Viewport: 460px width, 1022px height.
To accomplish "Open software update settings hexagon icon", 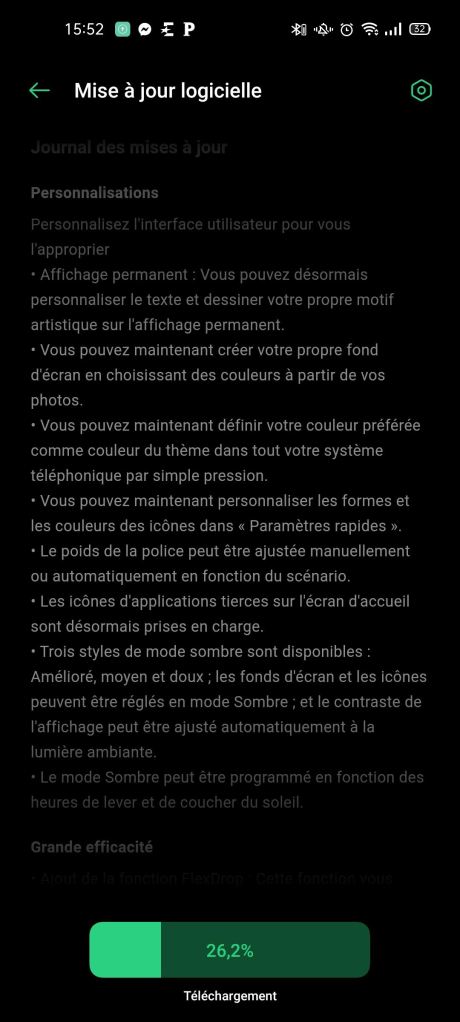I will click(x=422, y=91).
